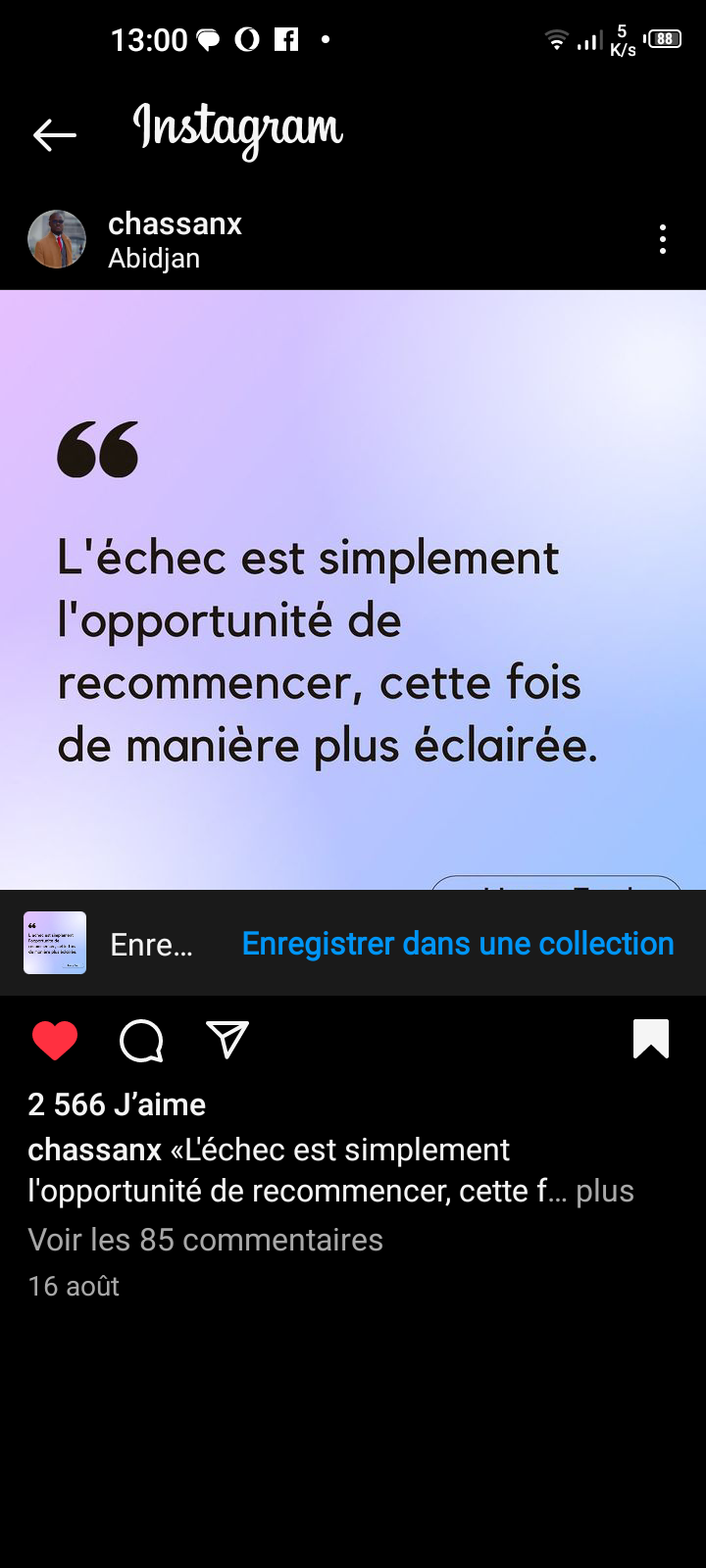Remove the post from saved bookmarks
This screenshot has height=1568, width=706.
(651, 1040)
